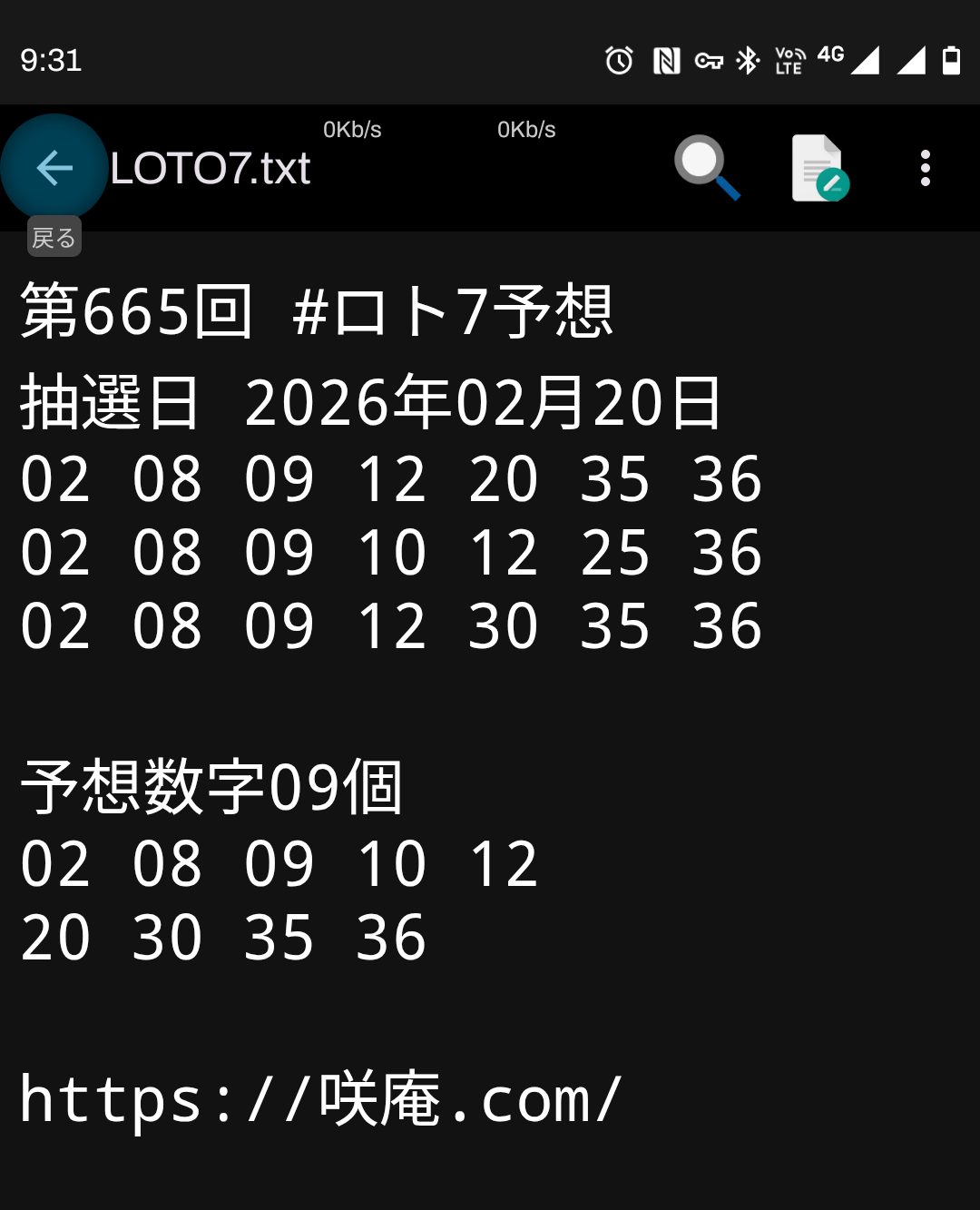
Task: Go back from LOTO7.txt viewer
Action: tap(54, 168)
